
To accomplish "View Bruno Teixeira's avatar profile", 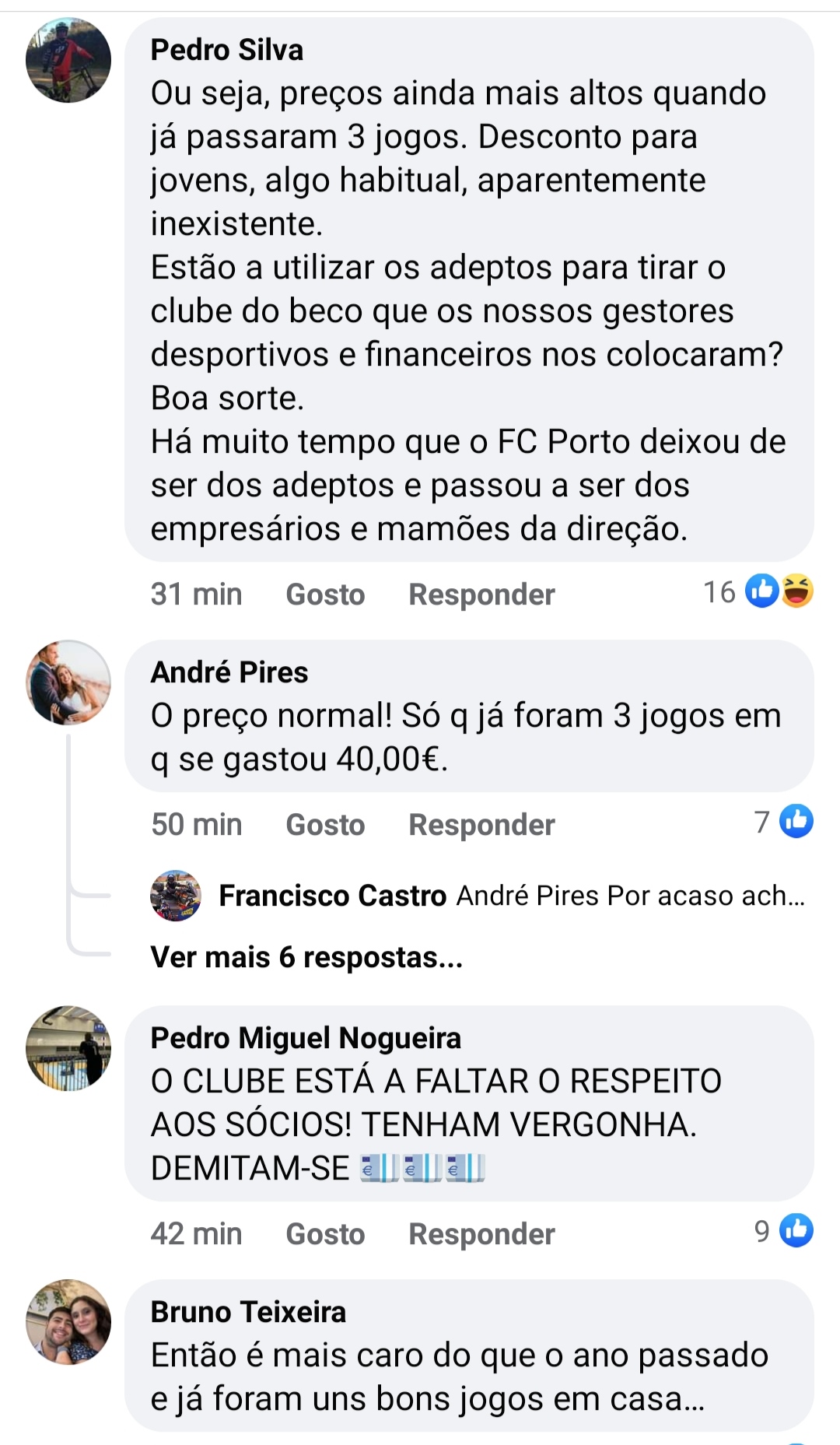I will click(68, 1322).
